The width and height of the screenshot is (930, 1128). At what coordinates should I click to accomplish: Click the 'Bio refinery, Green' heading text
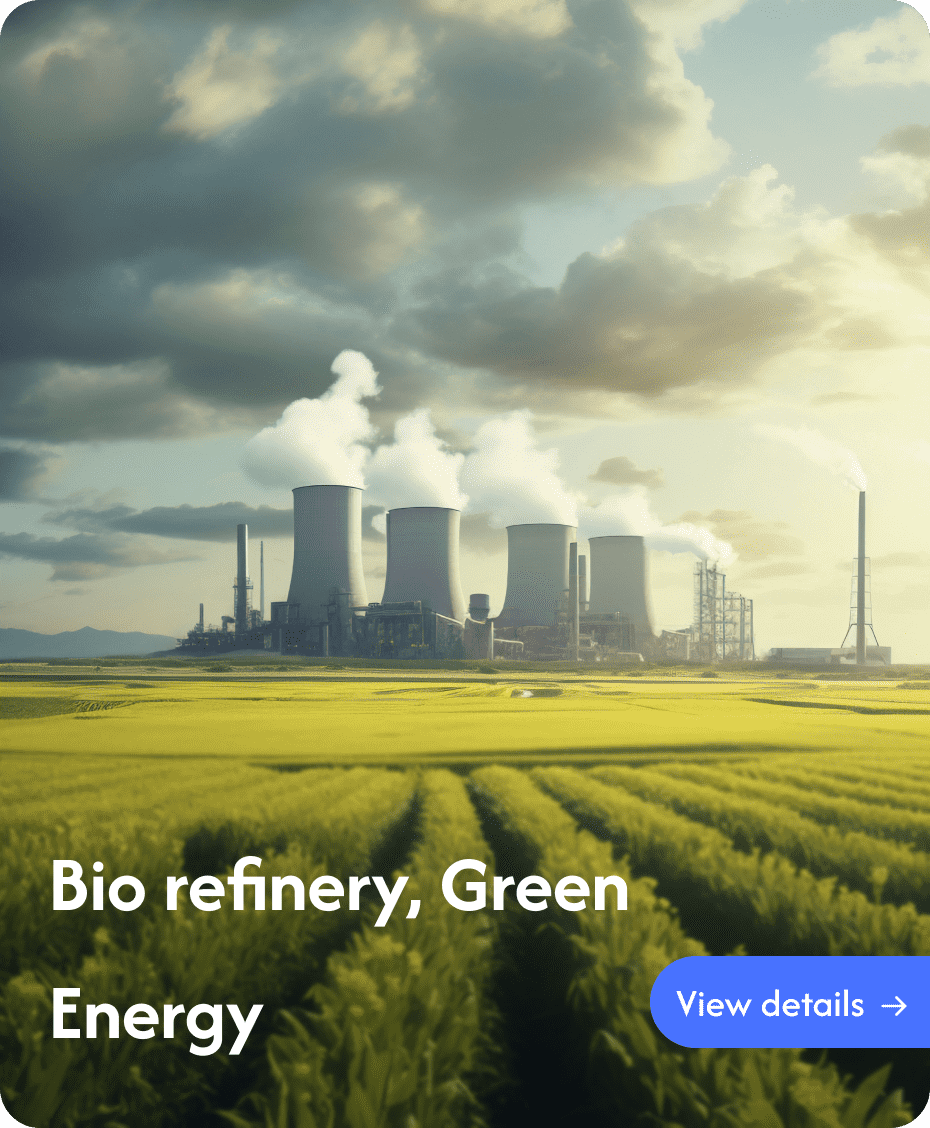click(x=340, y=890)
